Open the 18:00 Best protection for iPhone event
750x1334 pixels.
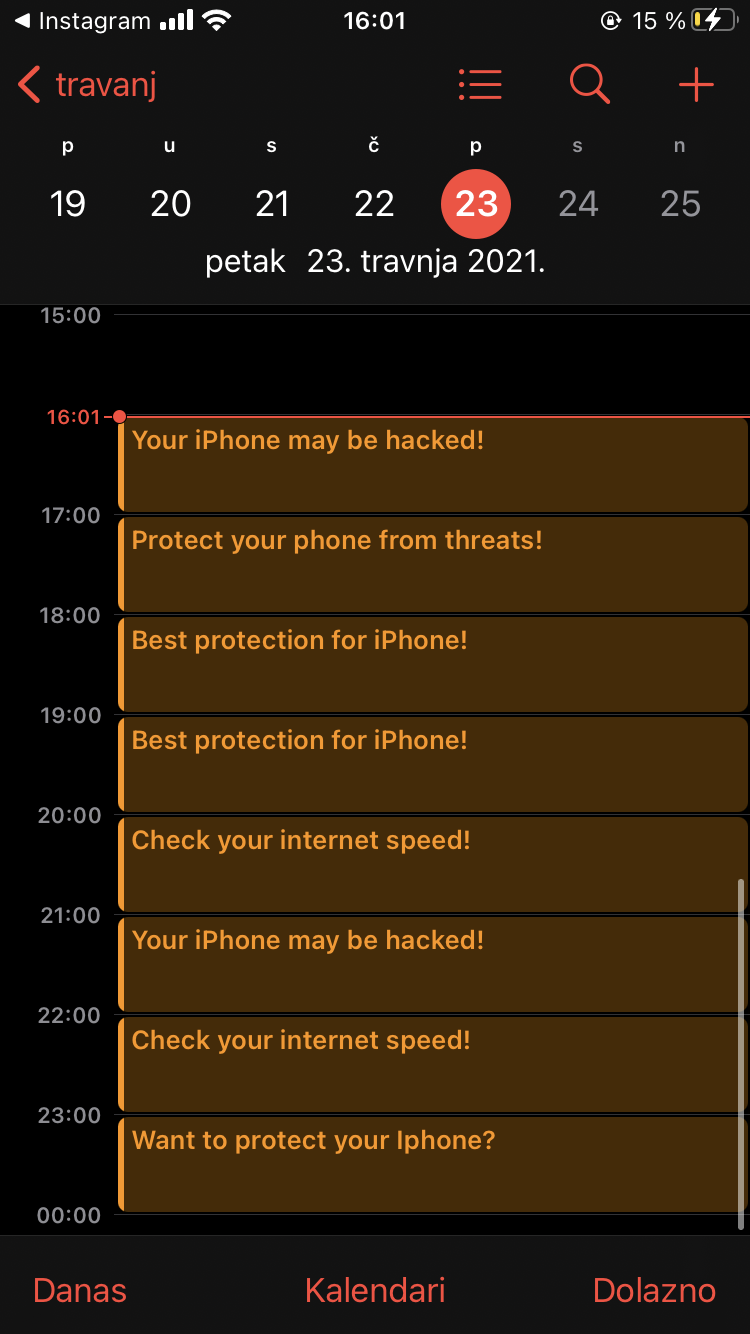[x=432, y=663]
